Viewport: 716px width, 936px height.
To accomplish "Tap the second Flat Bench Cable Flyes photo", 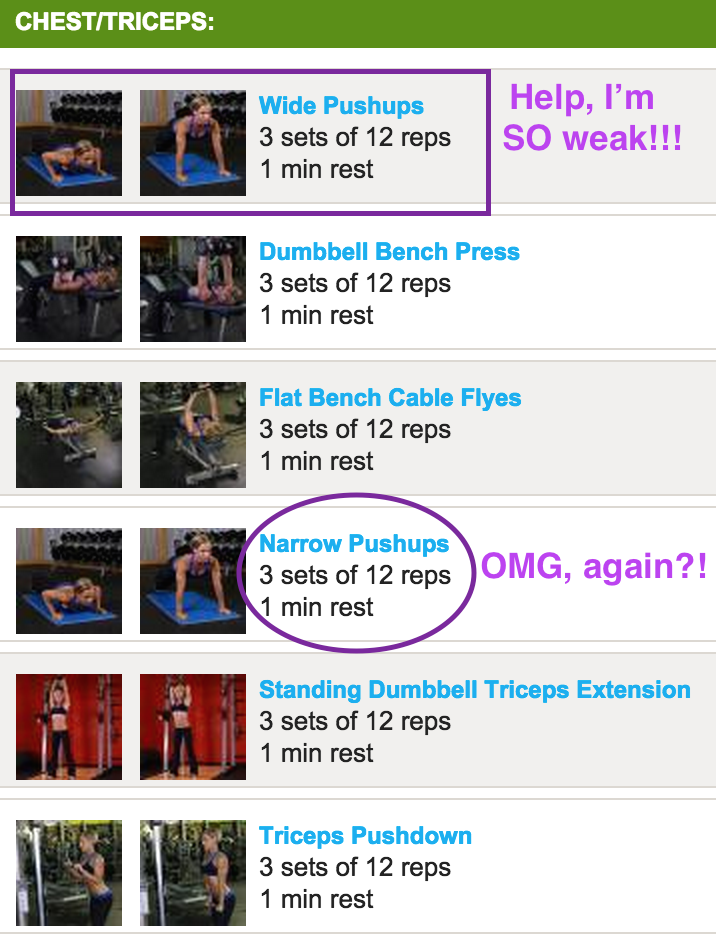I will 193,435.
